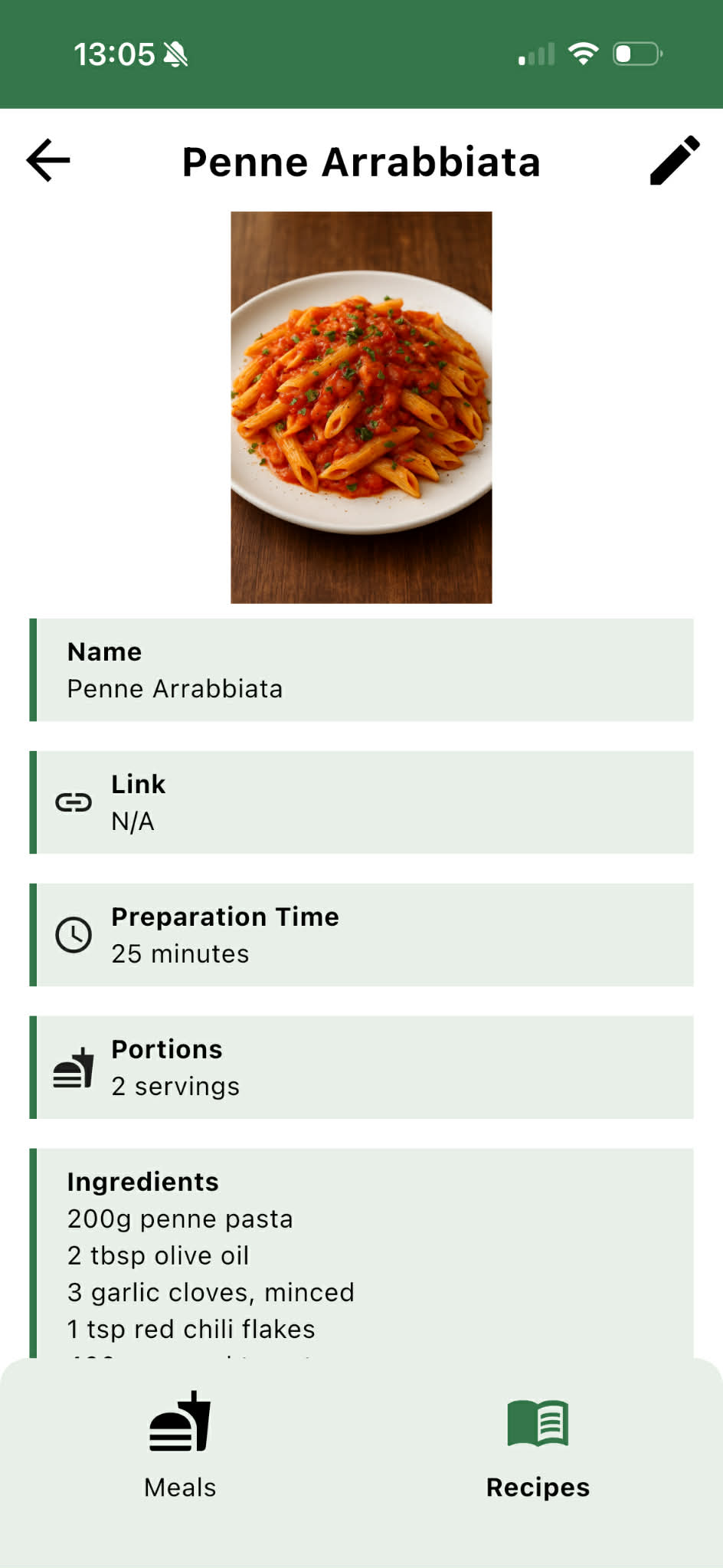Tap the 2 servings portions value

coord(175,1085)
